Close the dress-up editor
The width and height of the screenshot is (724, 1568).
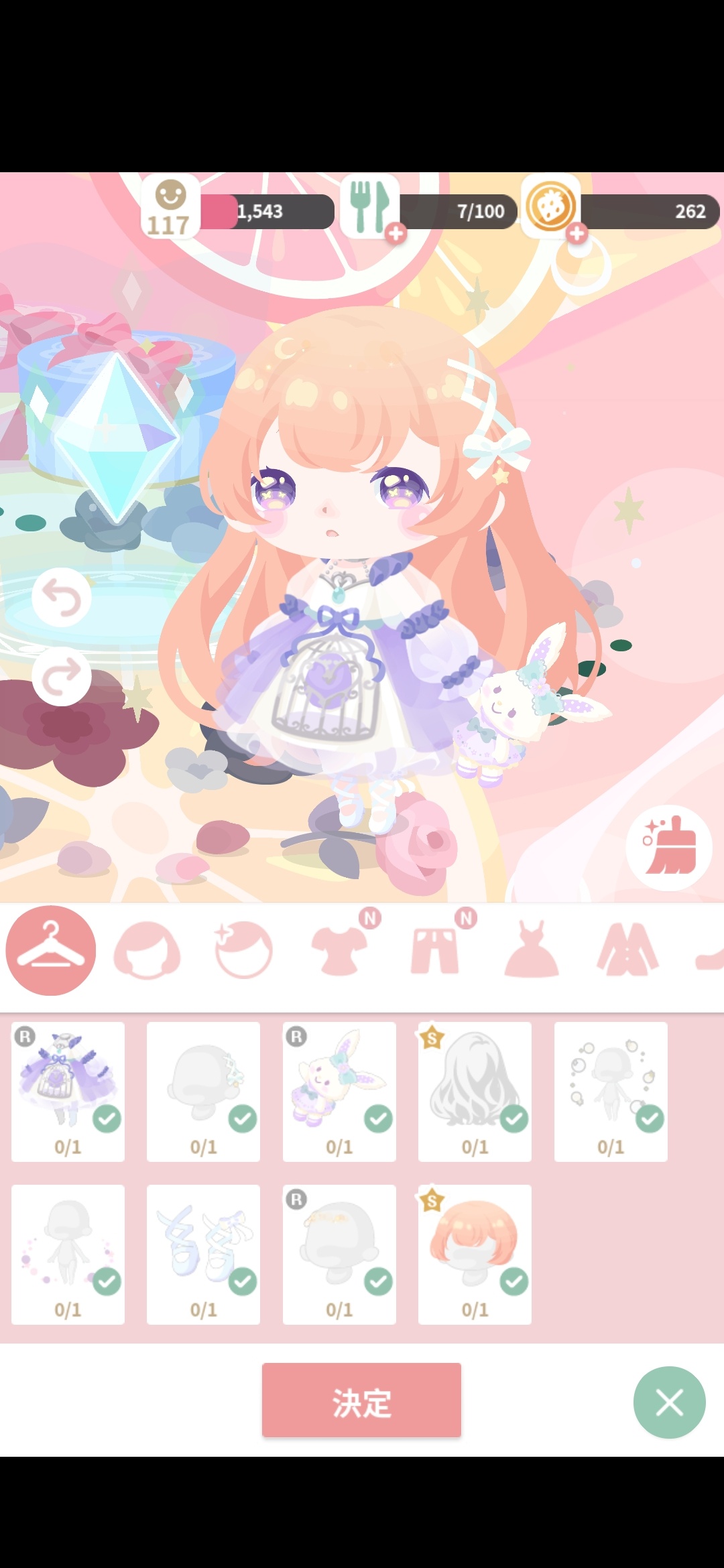click(669, 1402)
